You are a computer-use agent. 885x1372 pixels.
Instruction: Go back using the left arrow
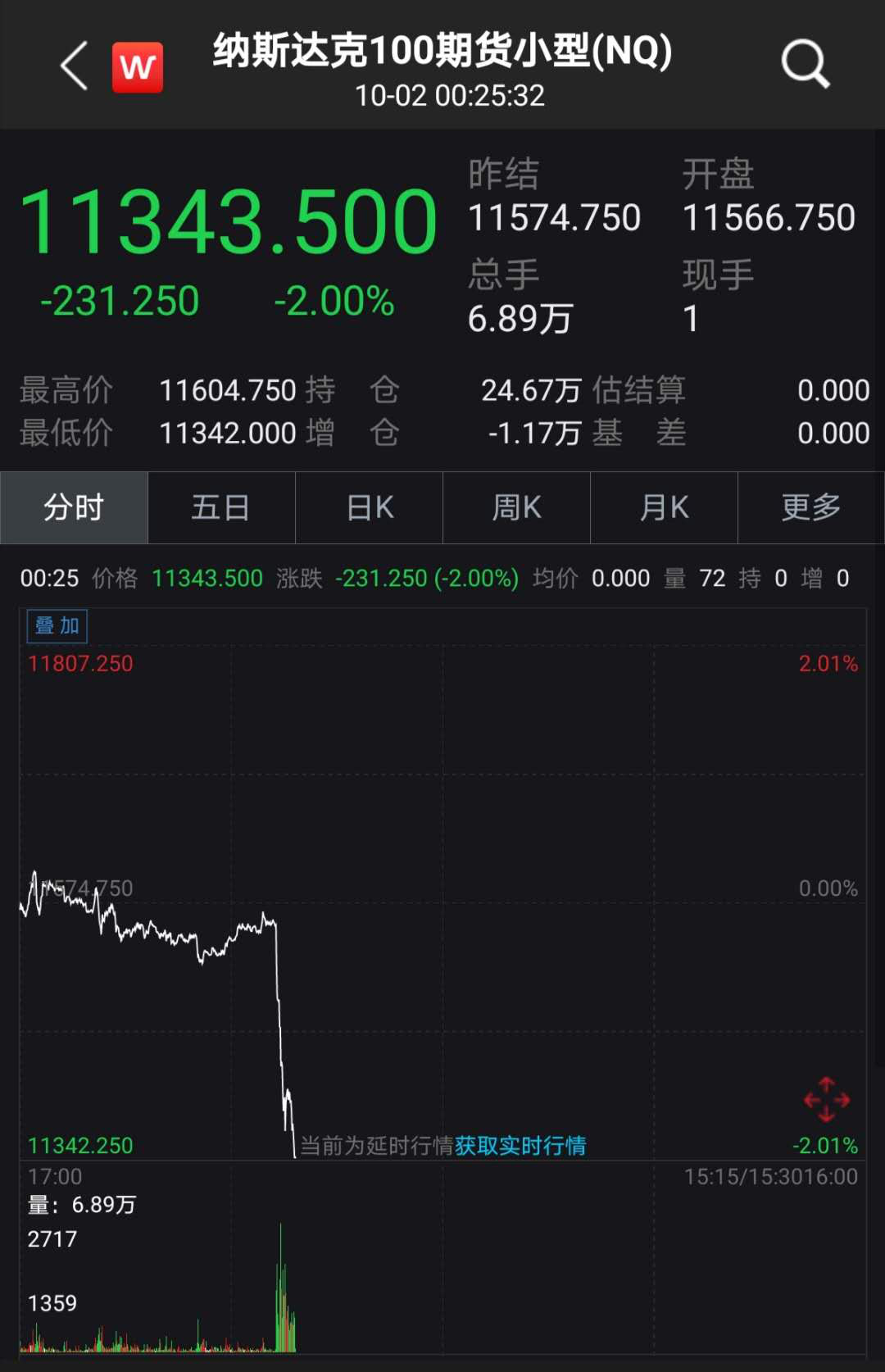[73, 67]
